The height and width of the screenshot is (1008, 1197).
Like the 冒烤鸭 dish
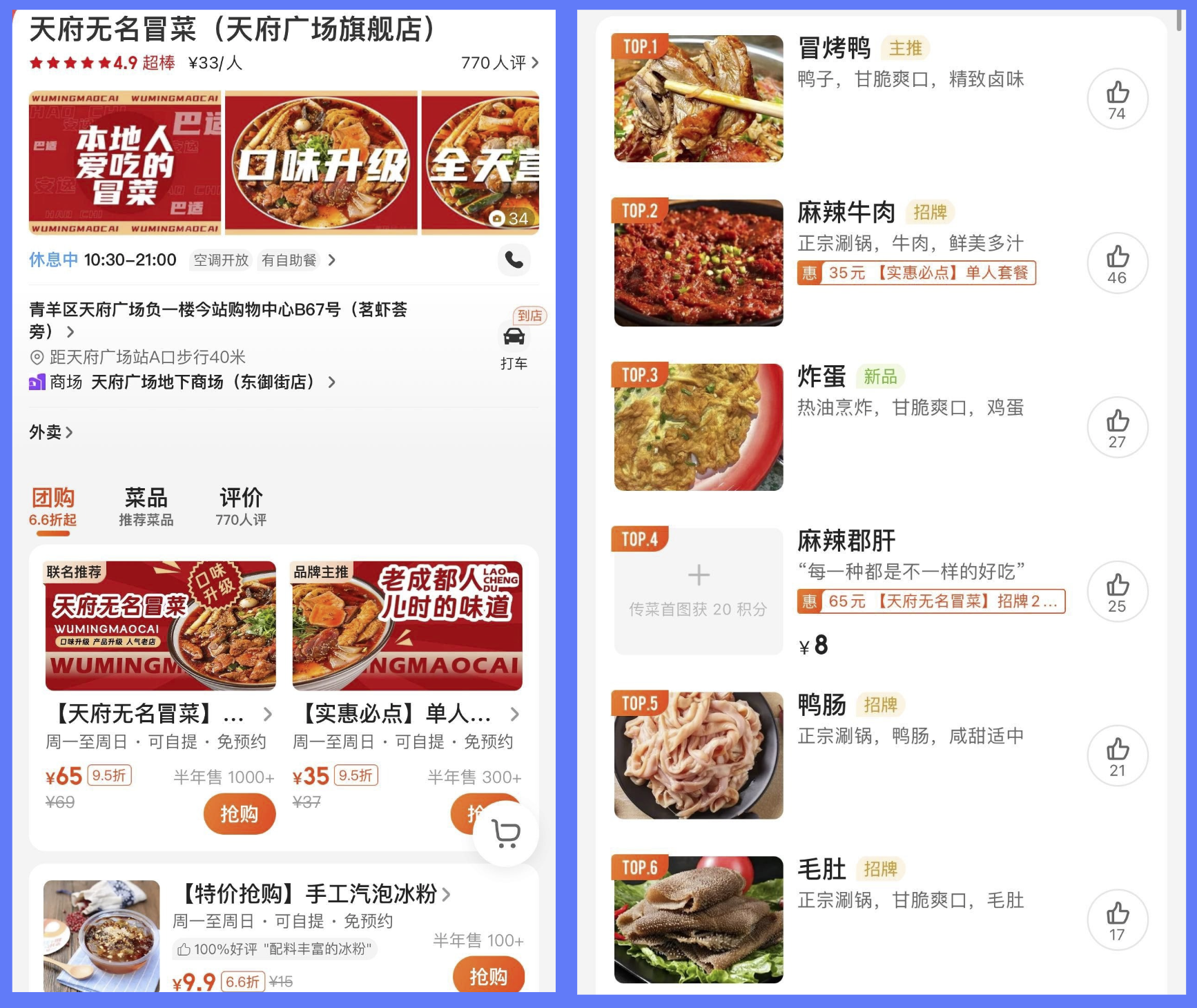(1117, 99)
